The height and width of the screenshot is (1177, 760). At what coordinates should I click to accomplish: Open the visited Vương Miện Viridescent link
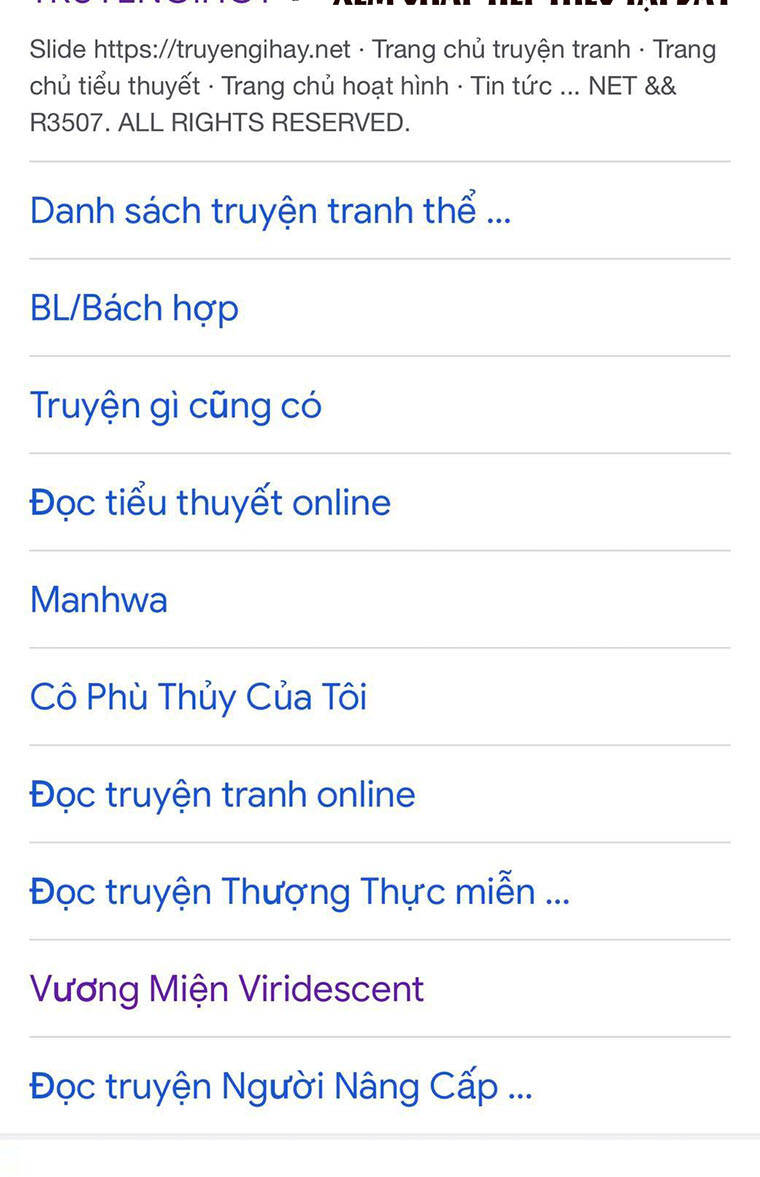coord(225,989)
